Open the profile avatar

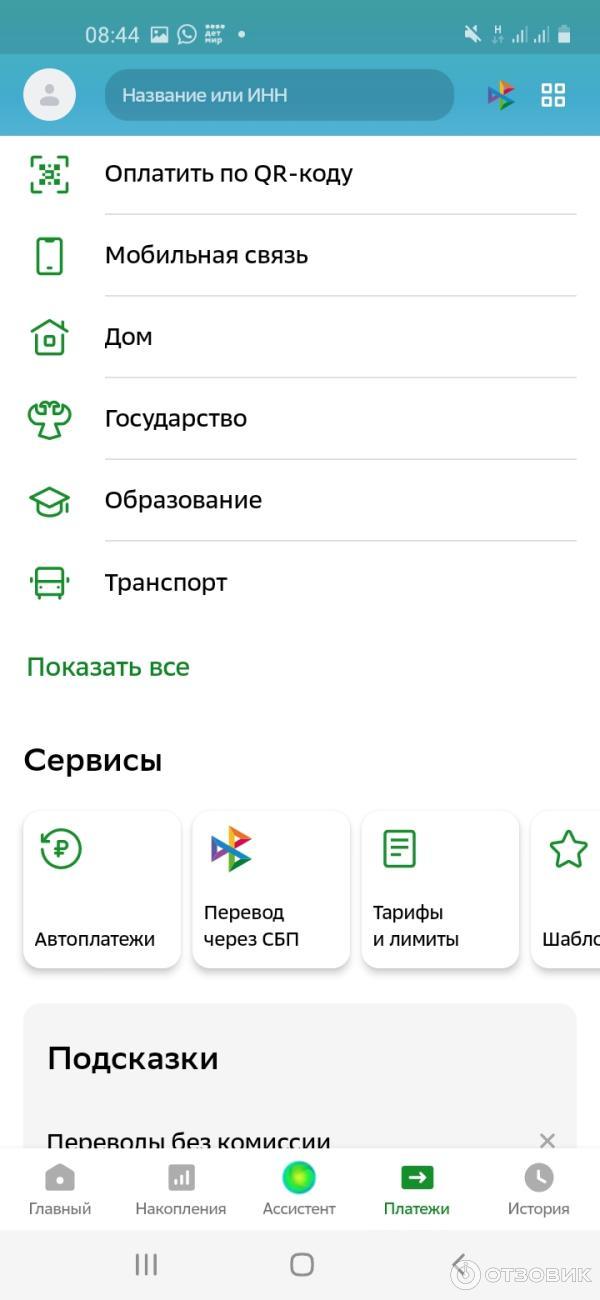pos(49,95)
